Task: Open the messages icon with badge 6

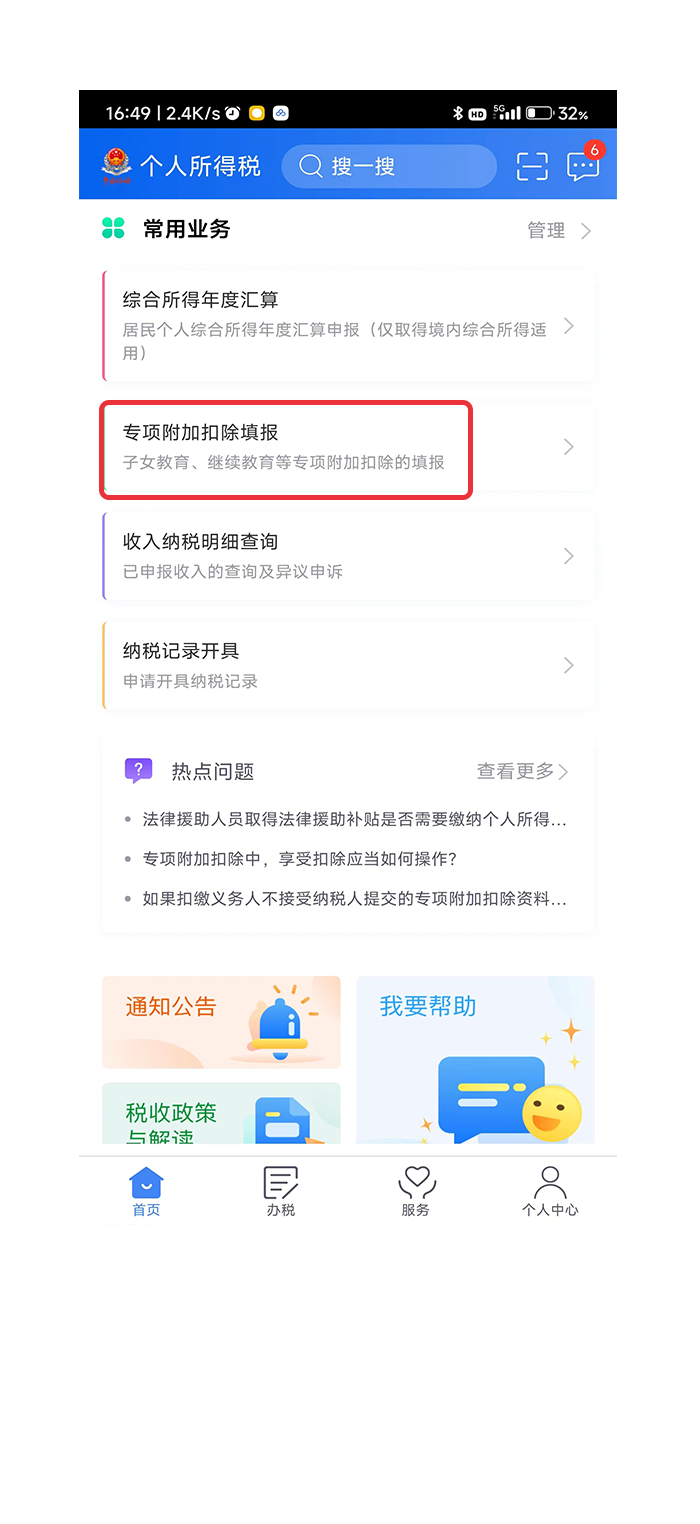Action: pyautogui.click(x=583, y=165)
